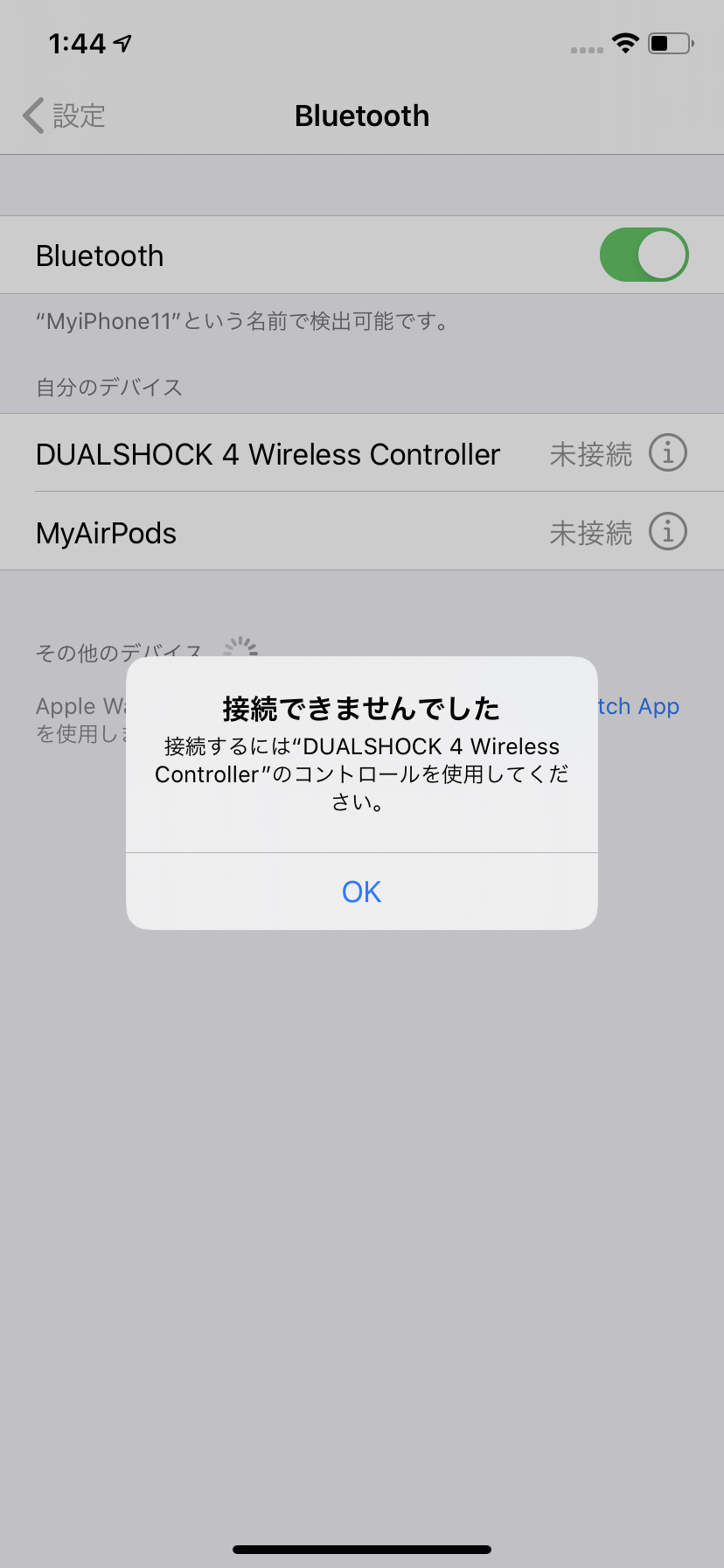The height and width of the screenshot is (1568, 724).
Task: Dismiss the connection error with OK
Action: click(x=361, y=892)
